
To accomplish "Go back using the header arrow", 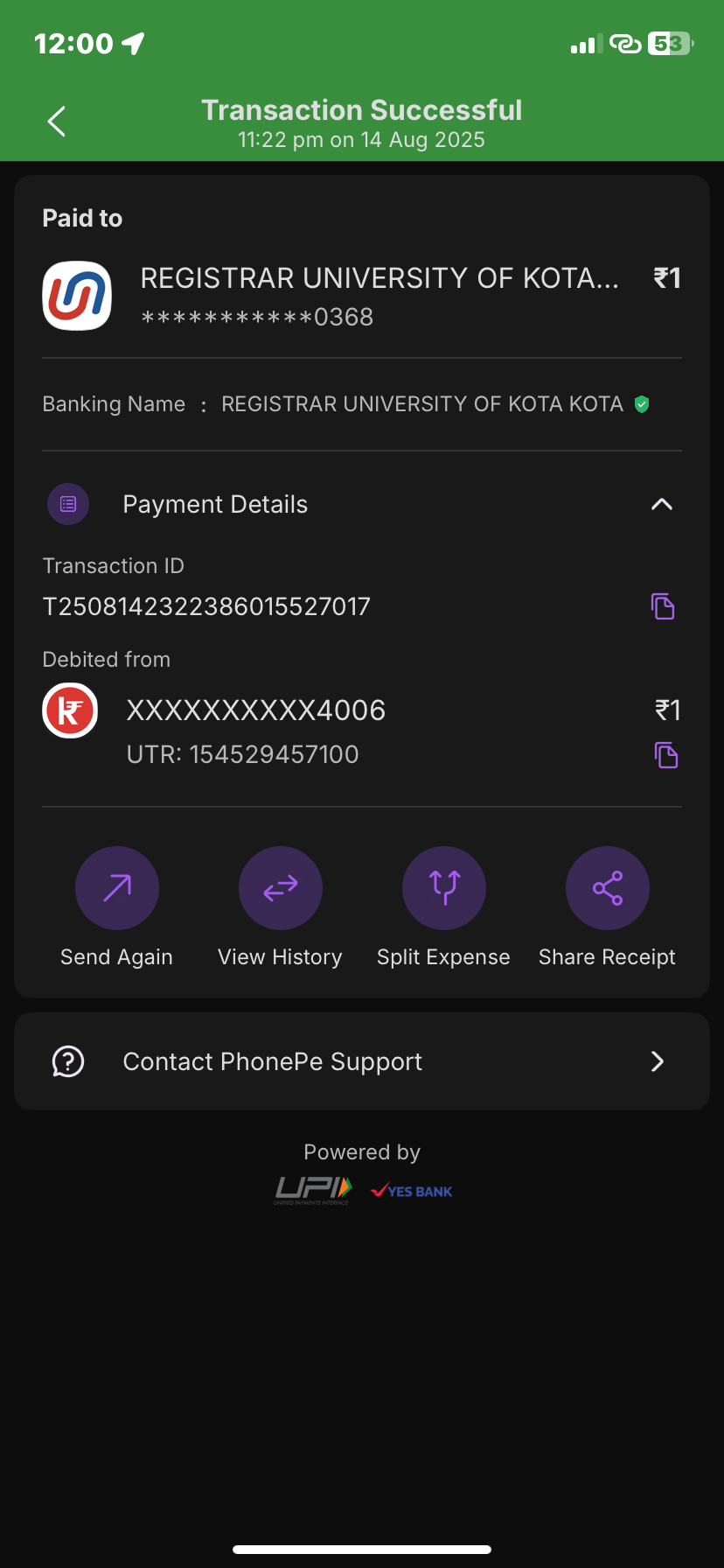I will click(x=57, y=122).
